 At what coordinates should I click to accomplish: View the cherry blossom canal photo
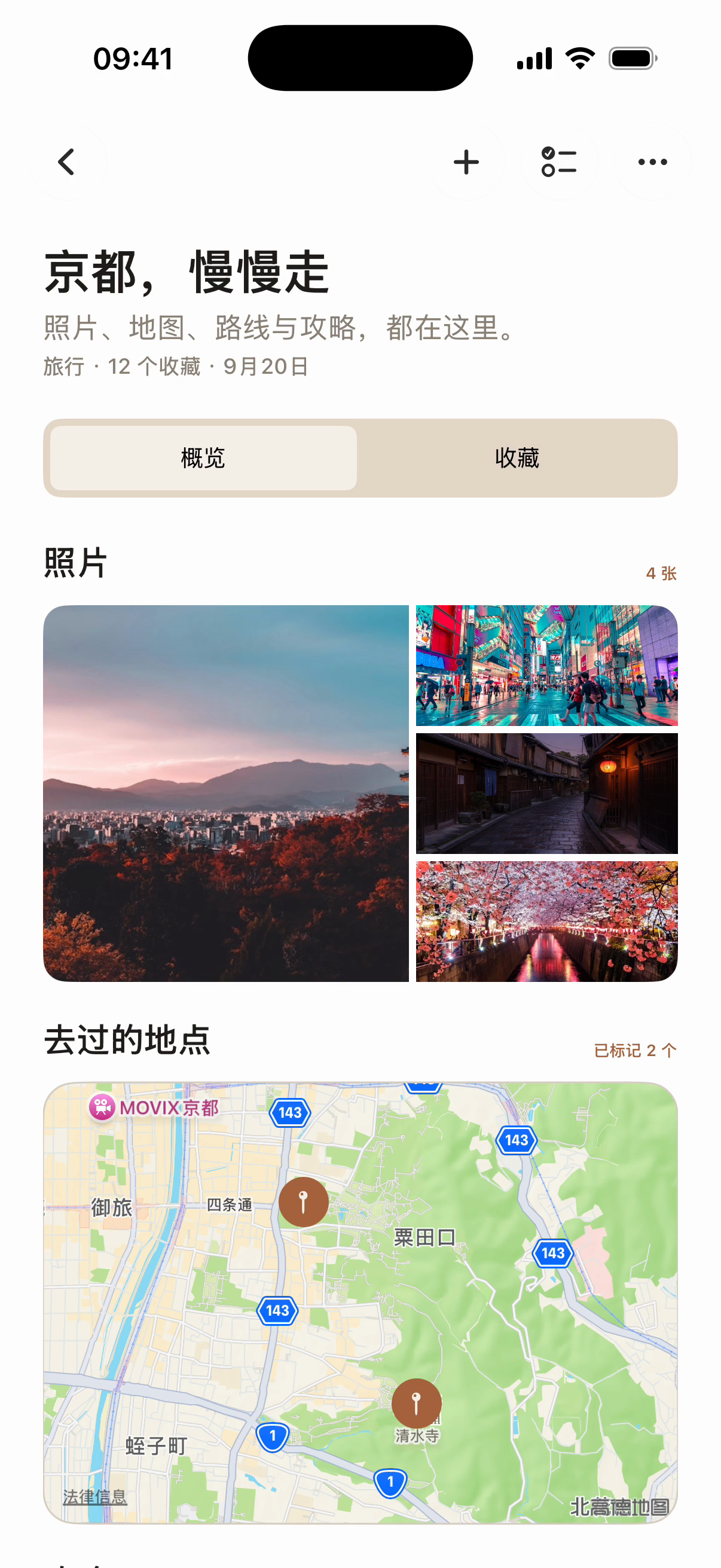pyautogui.click(x=546, y=921)
